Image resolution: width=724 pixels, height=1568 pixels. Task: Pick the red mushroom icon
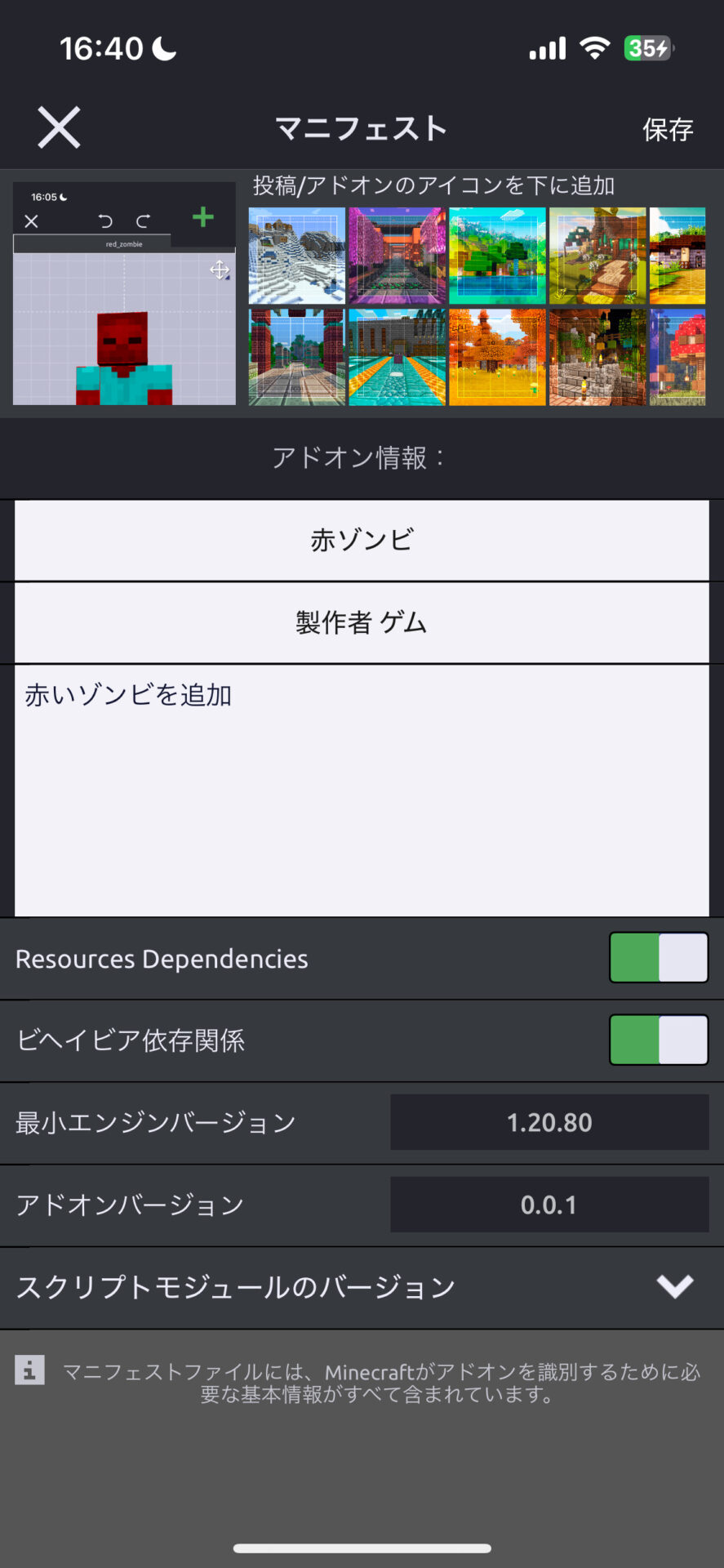677,357
